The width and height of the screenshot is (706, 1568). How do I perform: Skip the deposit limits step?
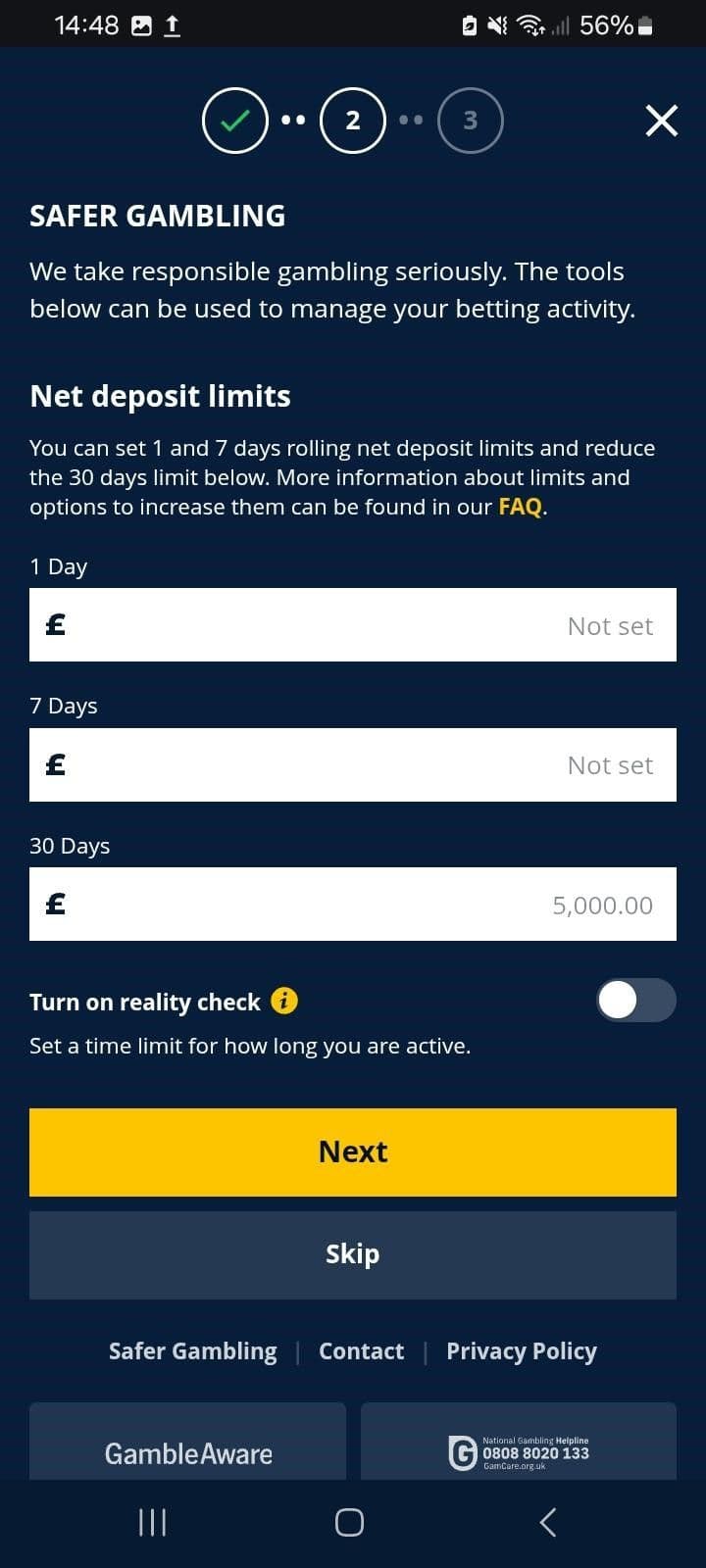(x=353, y=1254)
